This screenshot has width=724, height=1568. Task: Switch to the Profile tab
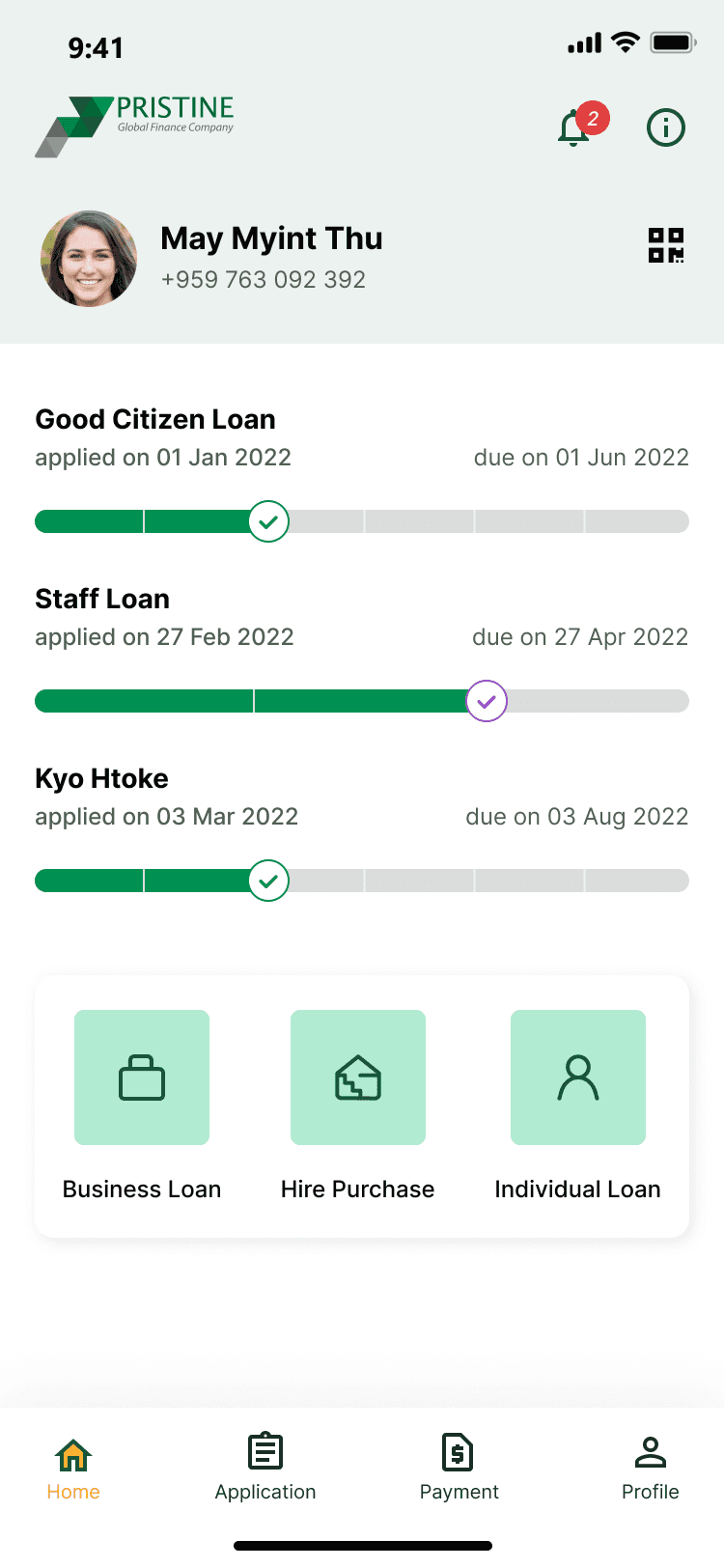(651, 1469)
